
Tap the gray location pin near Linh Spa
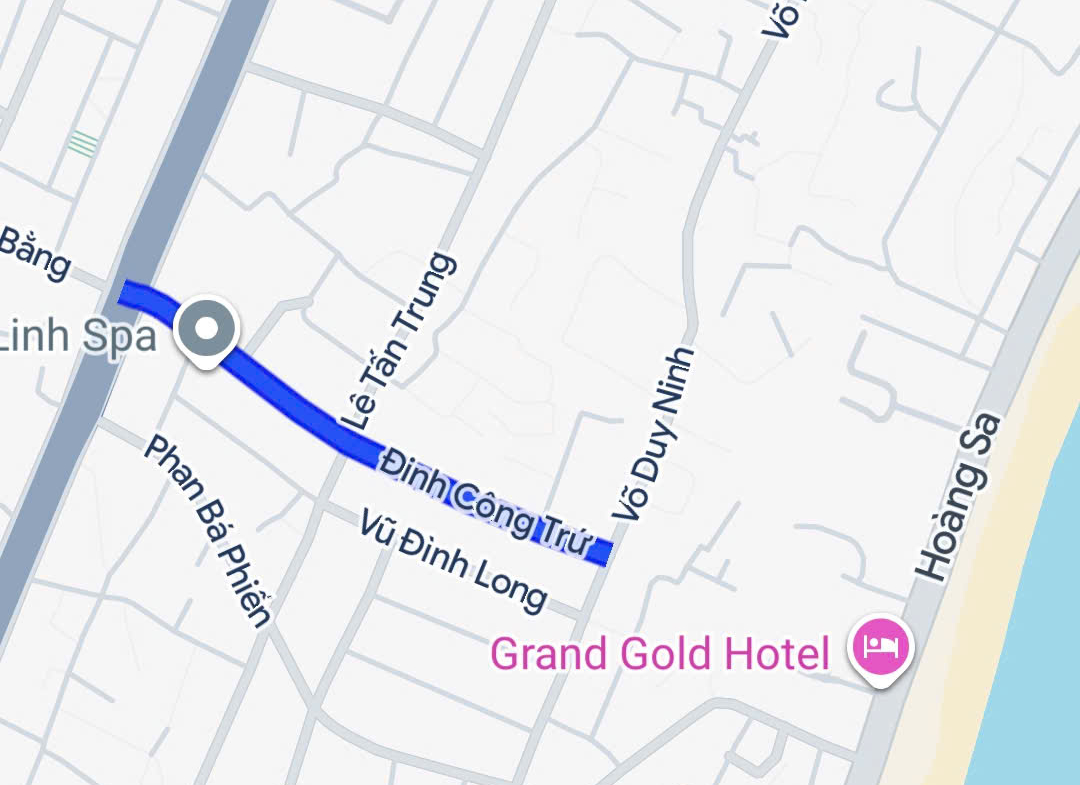[x=207, y=328]
